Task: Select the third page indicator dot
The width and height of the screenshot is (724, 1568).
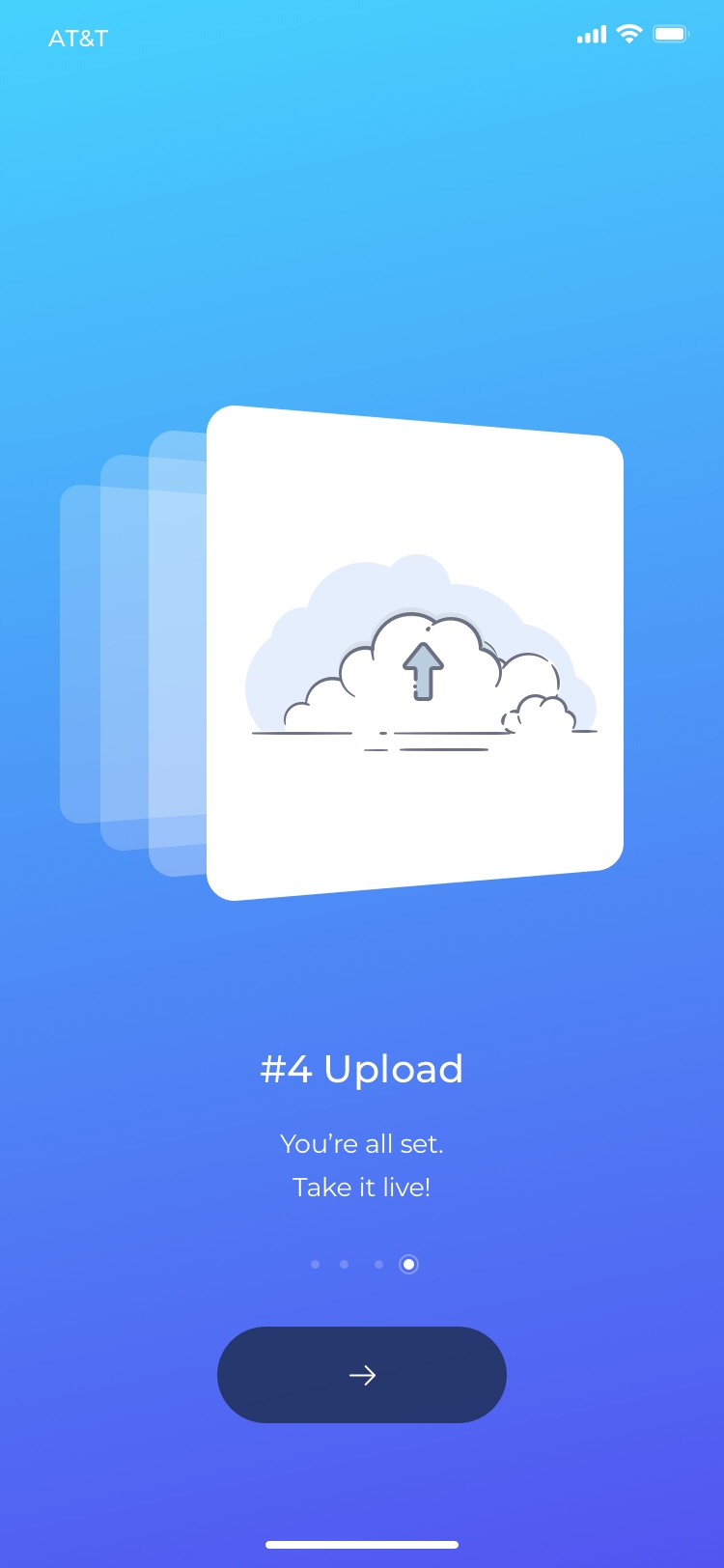Action: [378, 1264]
